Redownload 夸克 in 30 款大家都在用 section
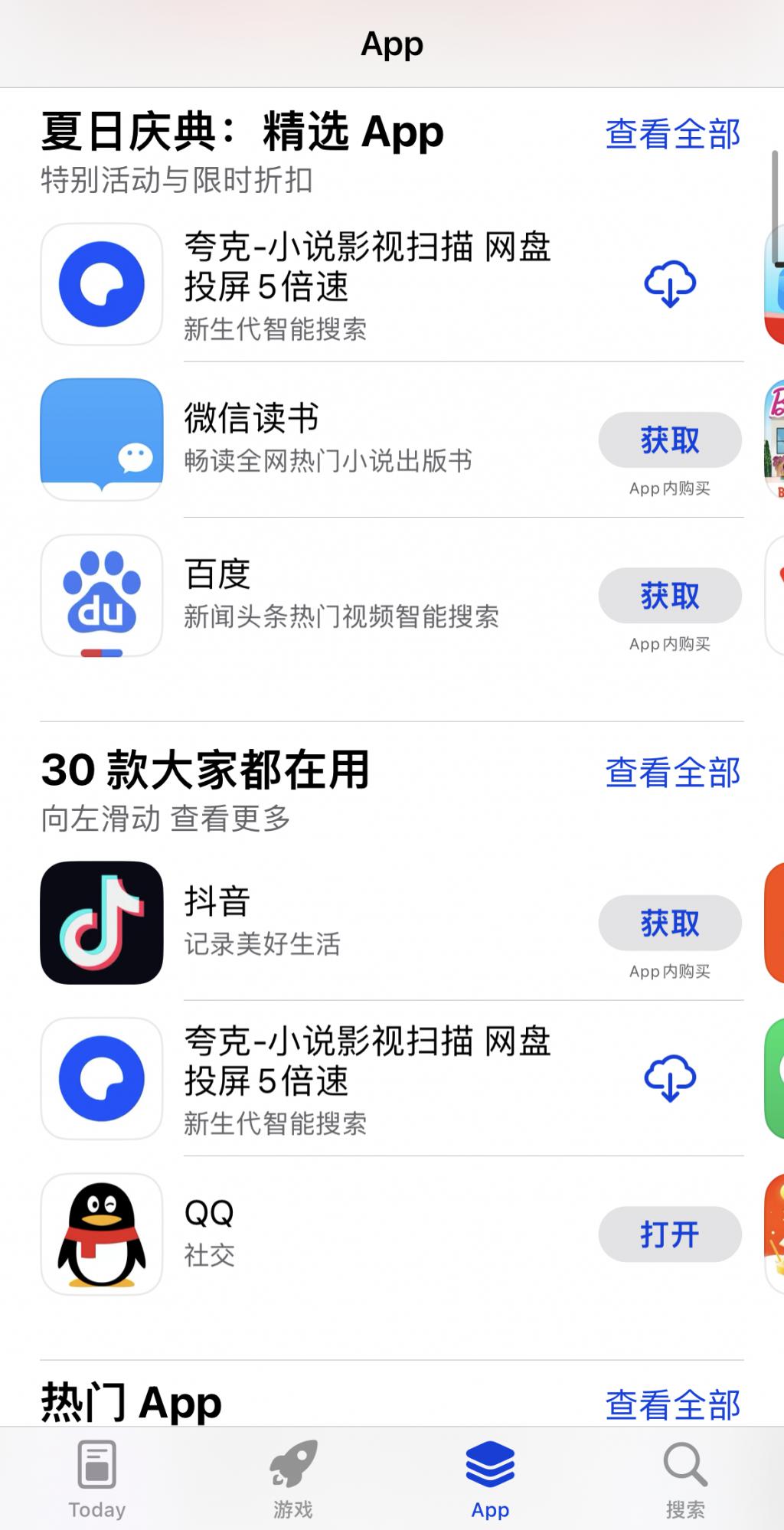This screenshot has width=784, height=1530. click(x=670, y=1079)
